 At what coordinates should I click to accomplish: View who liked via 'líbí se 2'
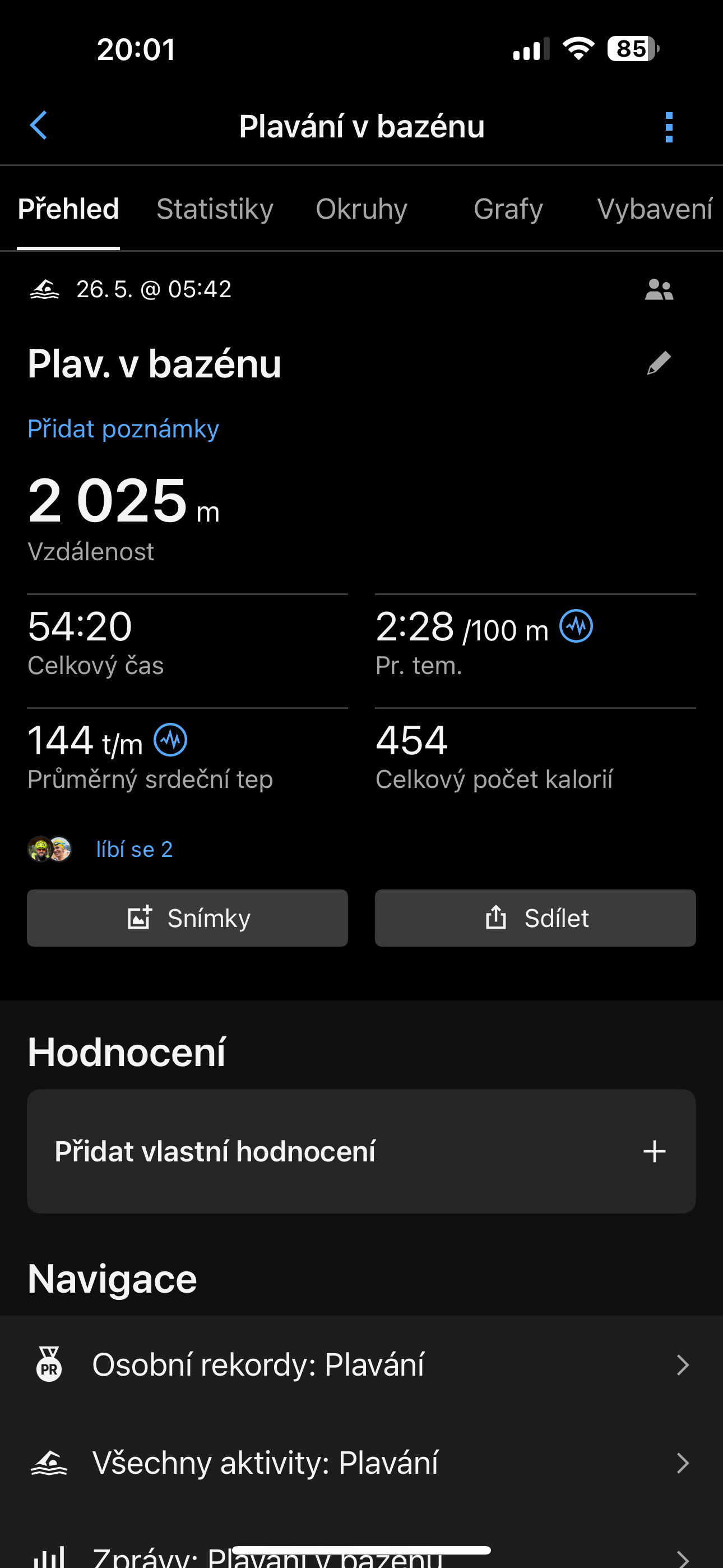point(135,849)
